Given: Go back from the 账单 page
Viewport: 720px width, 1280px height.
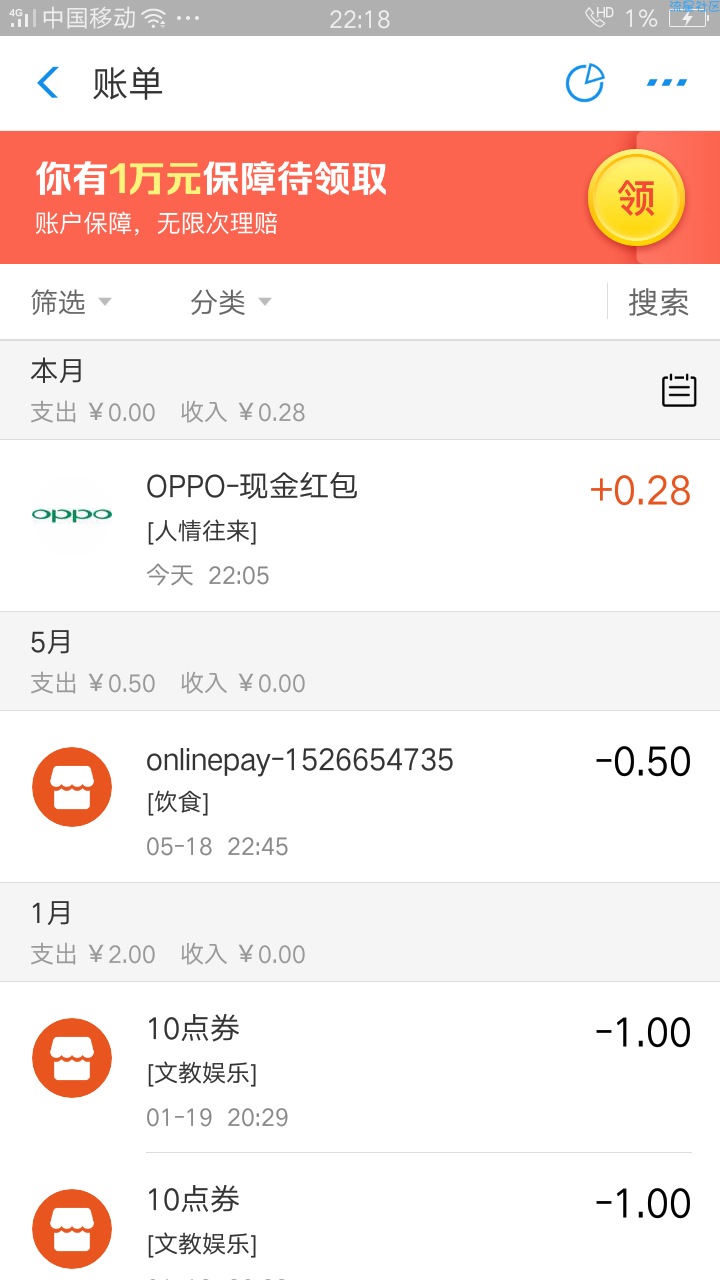Looking at the screenshot, I should coord(48,83).
